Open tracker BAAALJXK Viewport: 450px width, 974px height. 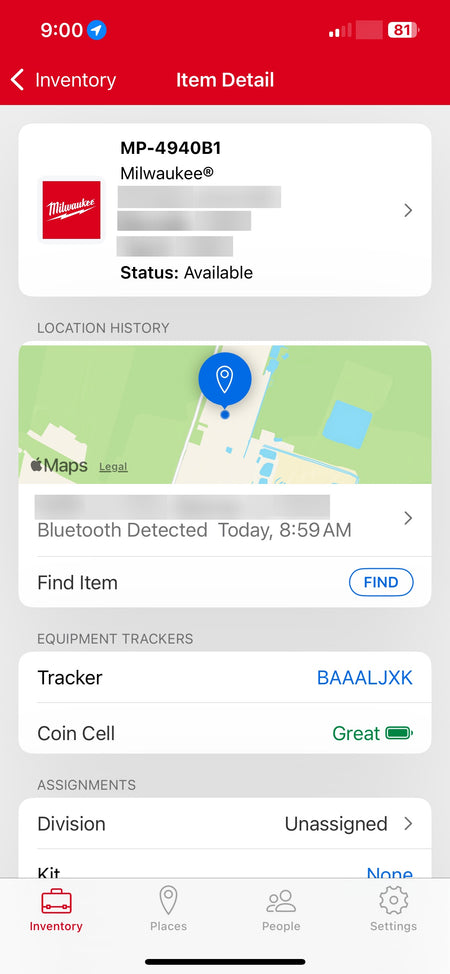tap(365, 678)
